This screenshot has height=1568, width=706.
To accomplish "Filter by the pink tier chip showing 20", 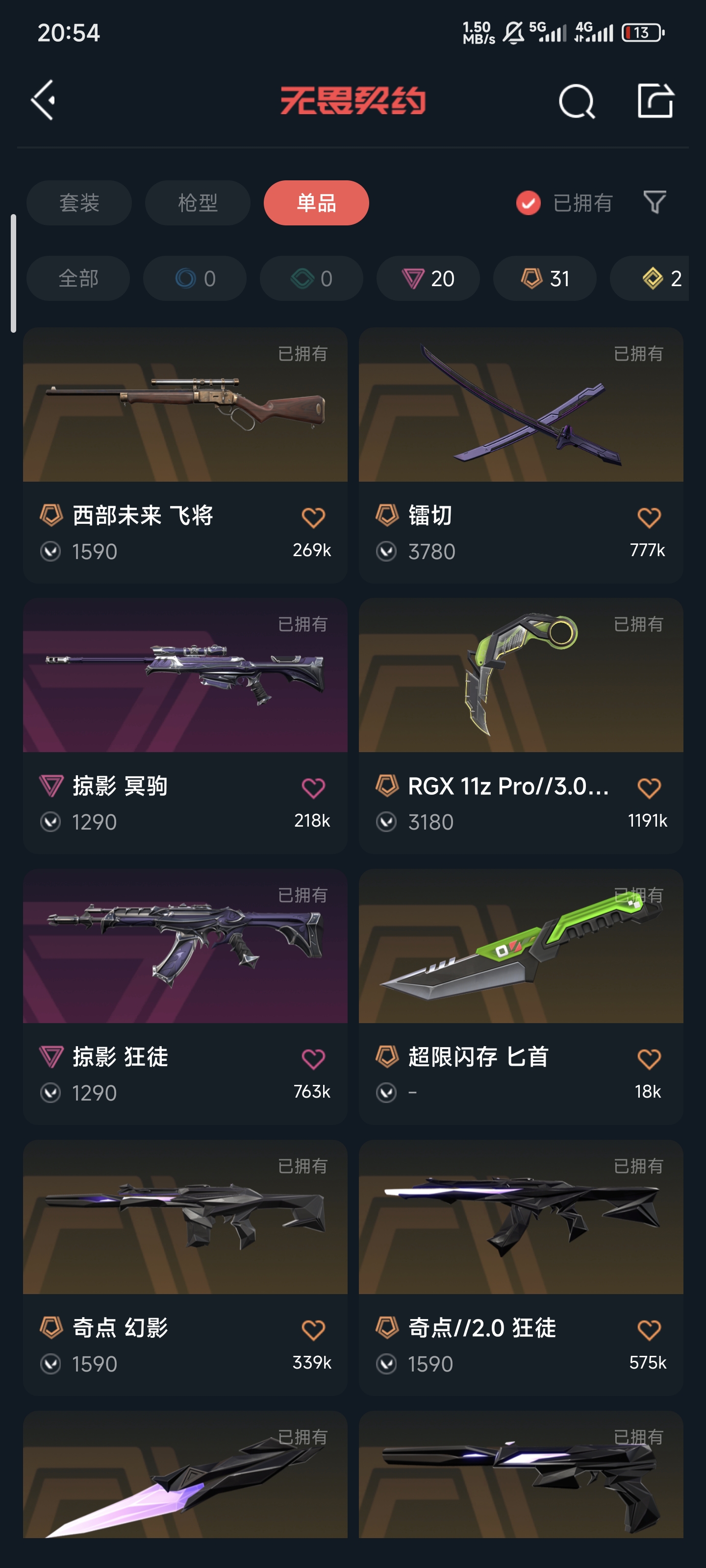I will 428,278.
